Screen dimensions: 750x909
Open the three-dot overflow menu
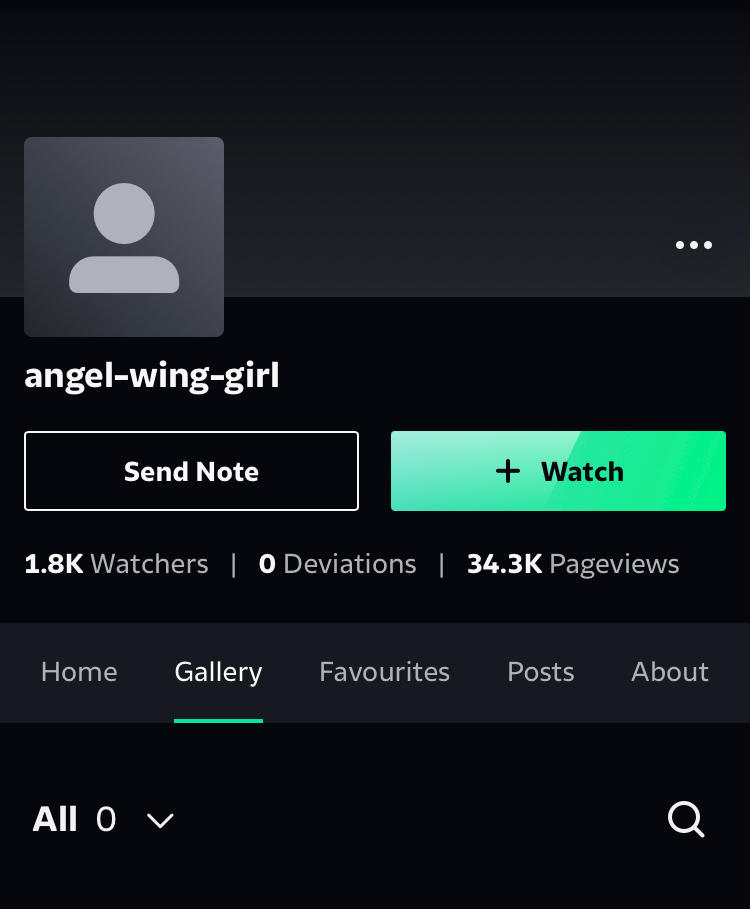693,245
